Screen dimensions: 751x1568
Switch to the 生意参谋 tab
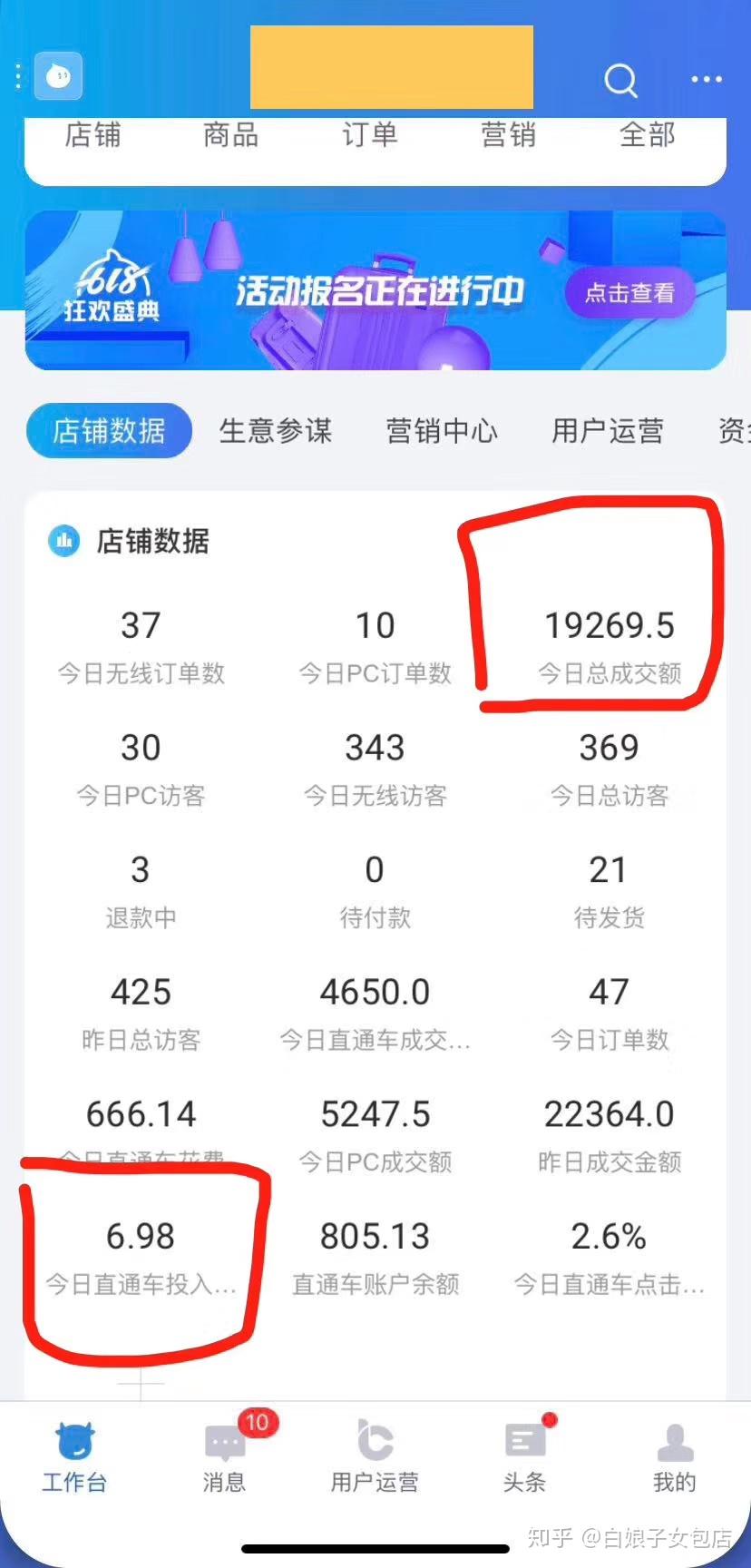[x=276, y=431]
